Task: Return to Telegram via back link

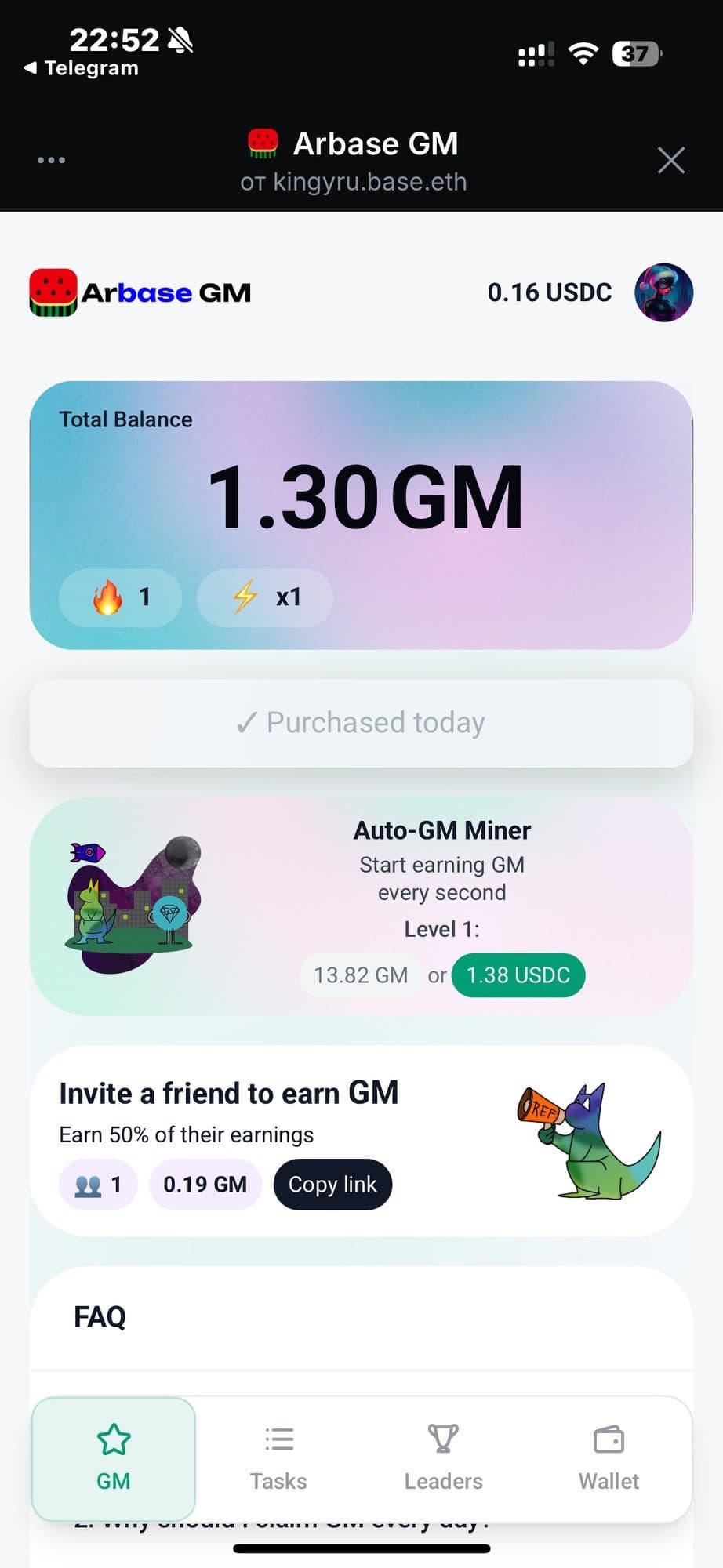Action: click(82, 68)
